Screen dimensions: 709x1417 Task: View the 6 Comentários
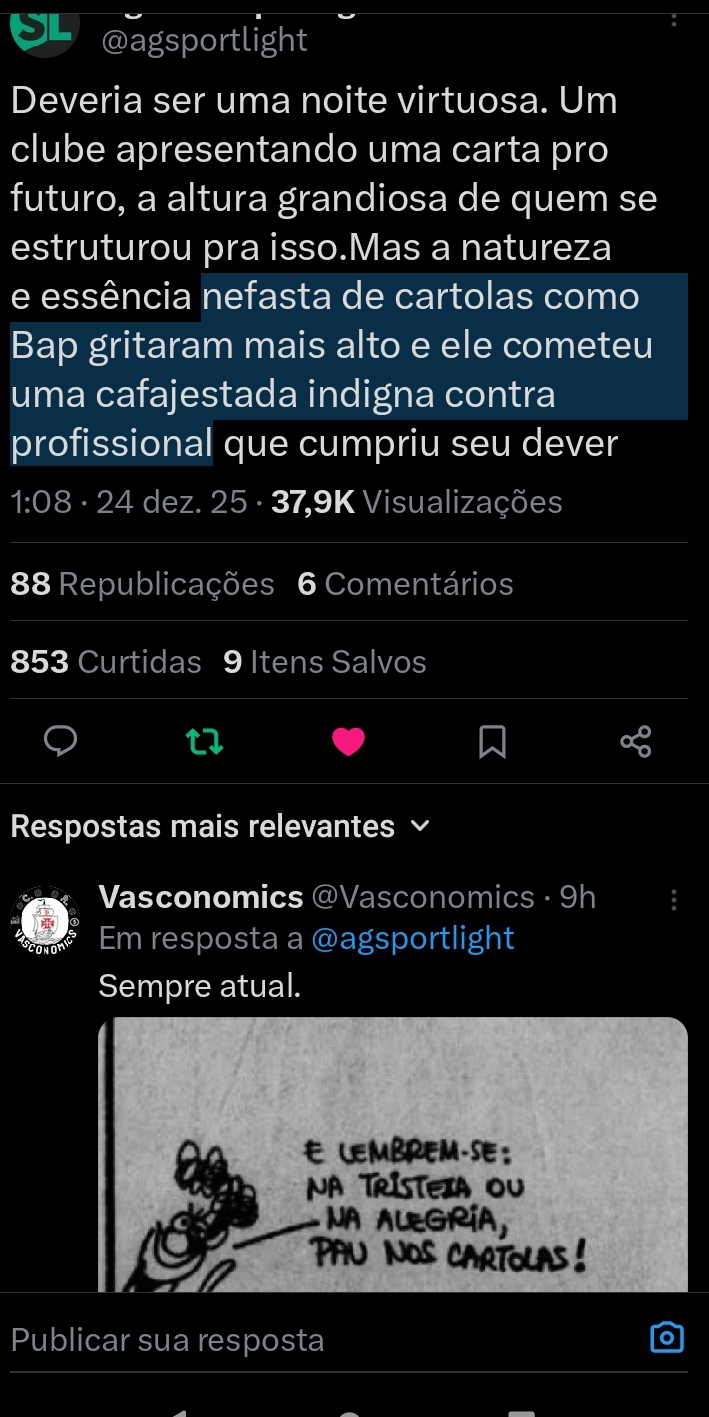405,584
